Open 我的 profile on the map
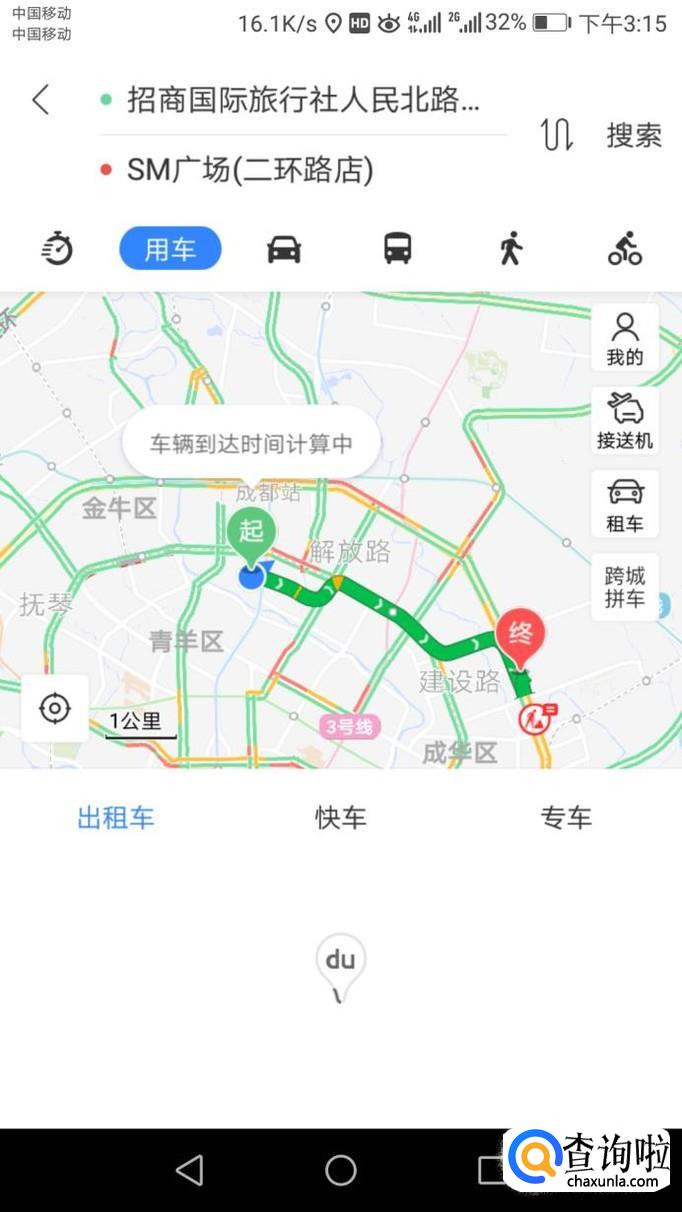Image resolution: width=682 pixels, height=1212 pixels. point(625,338)
